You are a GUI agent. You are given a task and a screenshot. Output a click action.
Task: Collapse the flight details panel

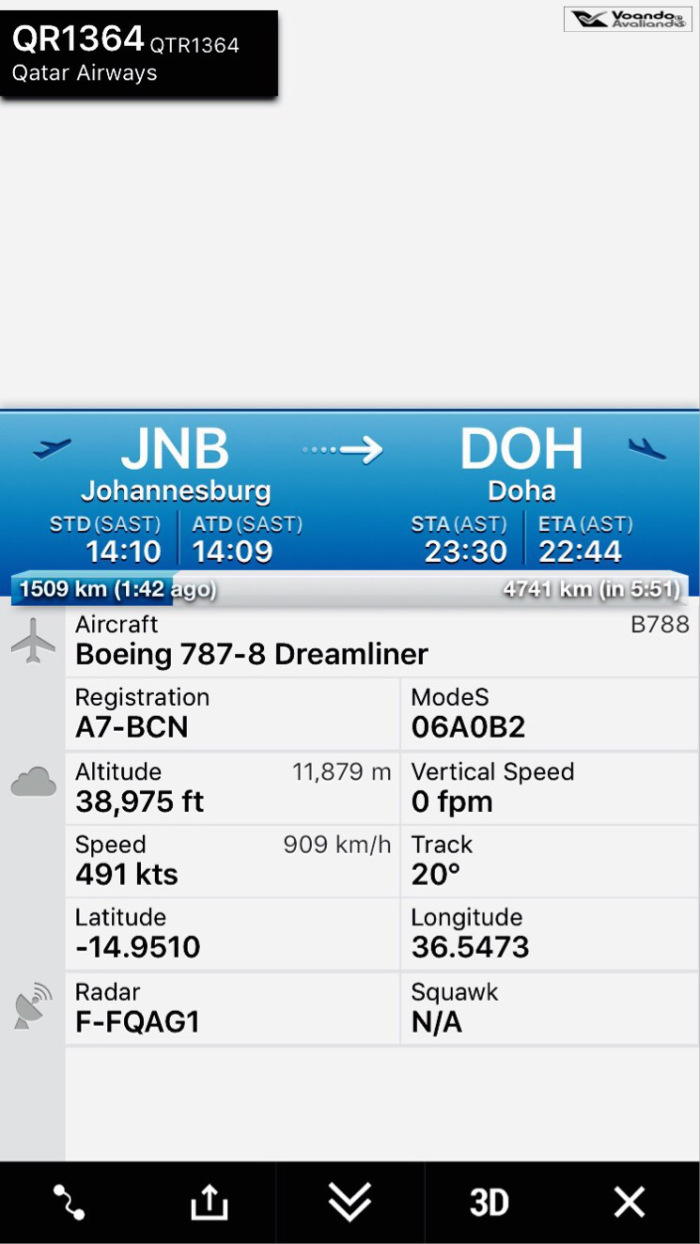click(350, 1202)
